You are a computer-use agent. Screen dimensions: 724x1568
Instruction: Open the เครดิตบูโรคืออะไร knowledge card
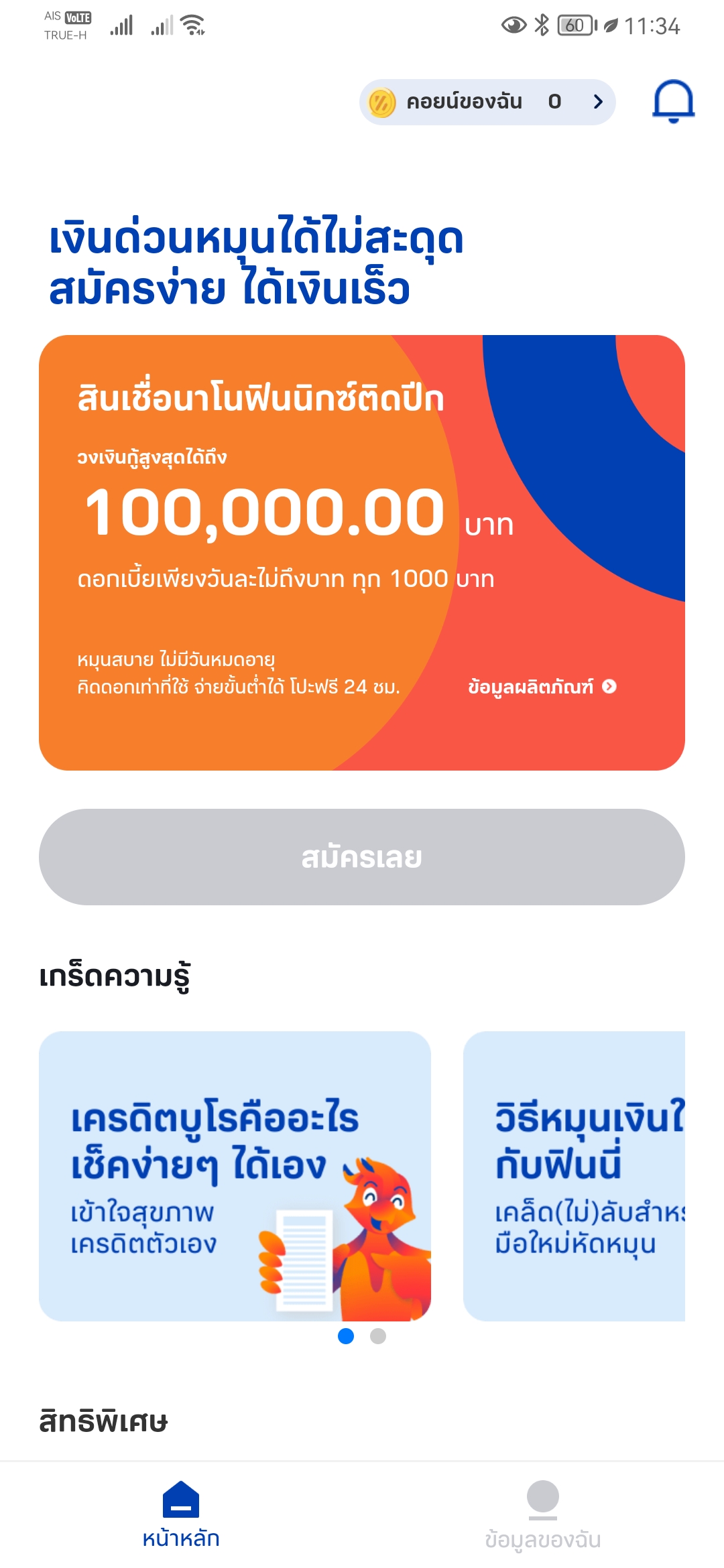coord(235,1176)
